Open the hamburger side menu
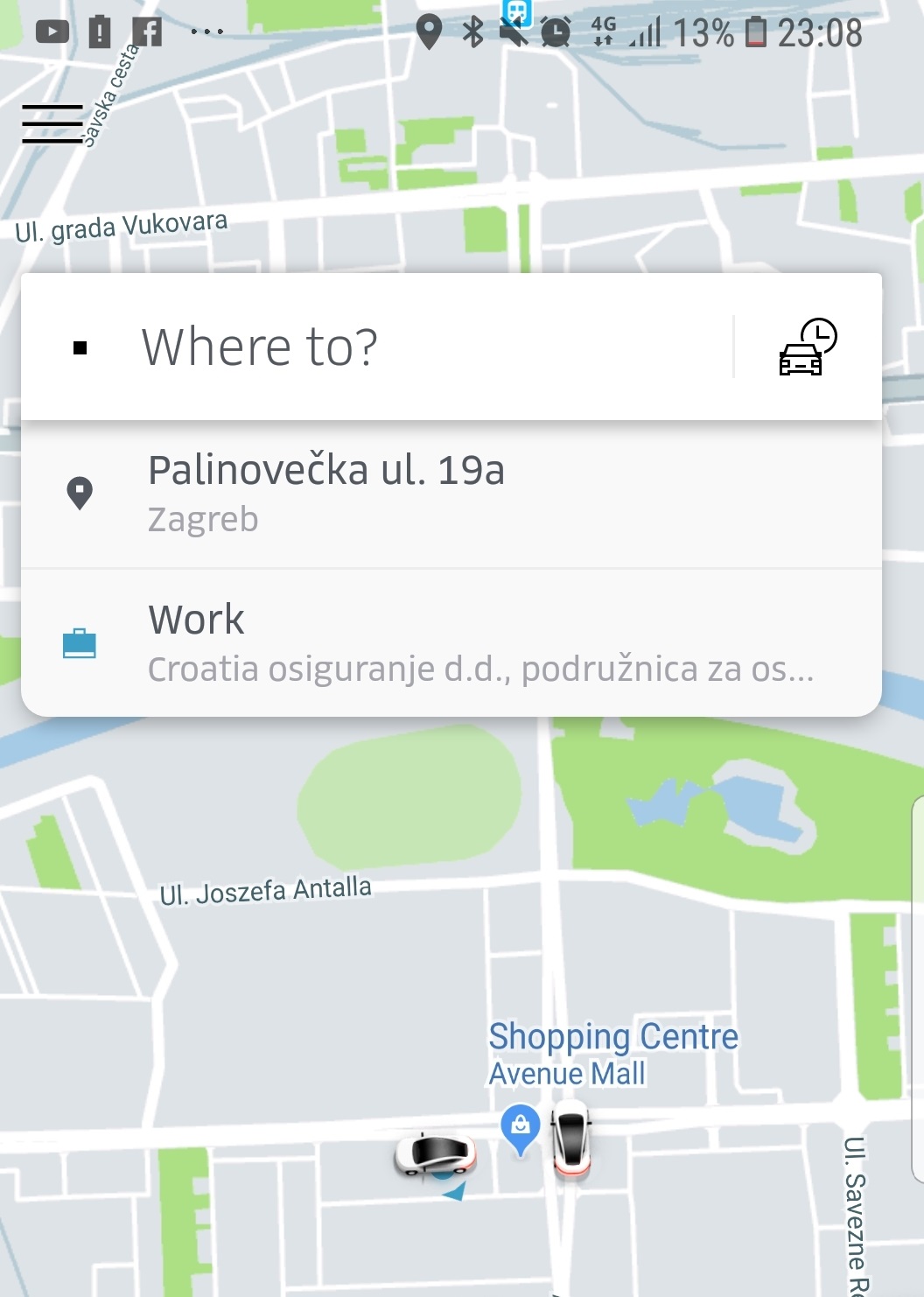The image size is (924, 1297). pyautogui.click(x=52, y=123)
